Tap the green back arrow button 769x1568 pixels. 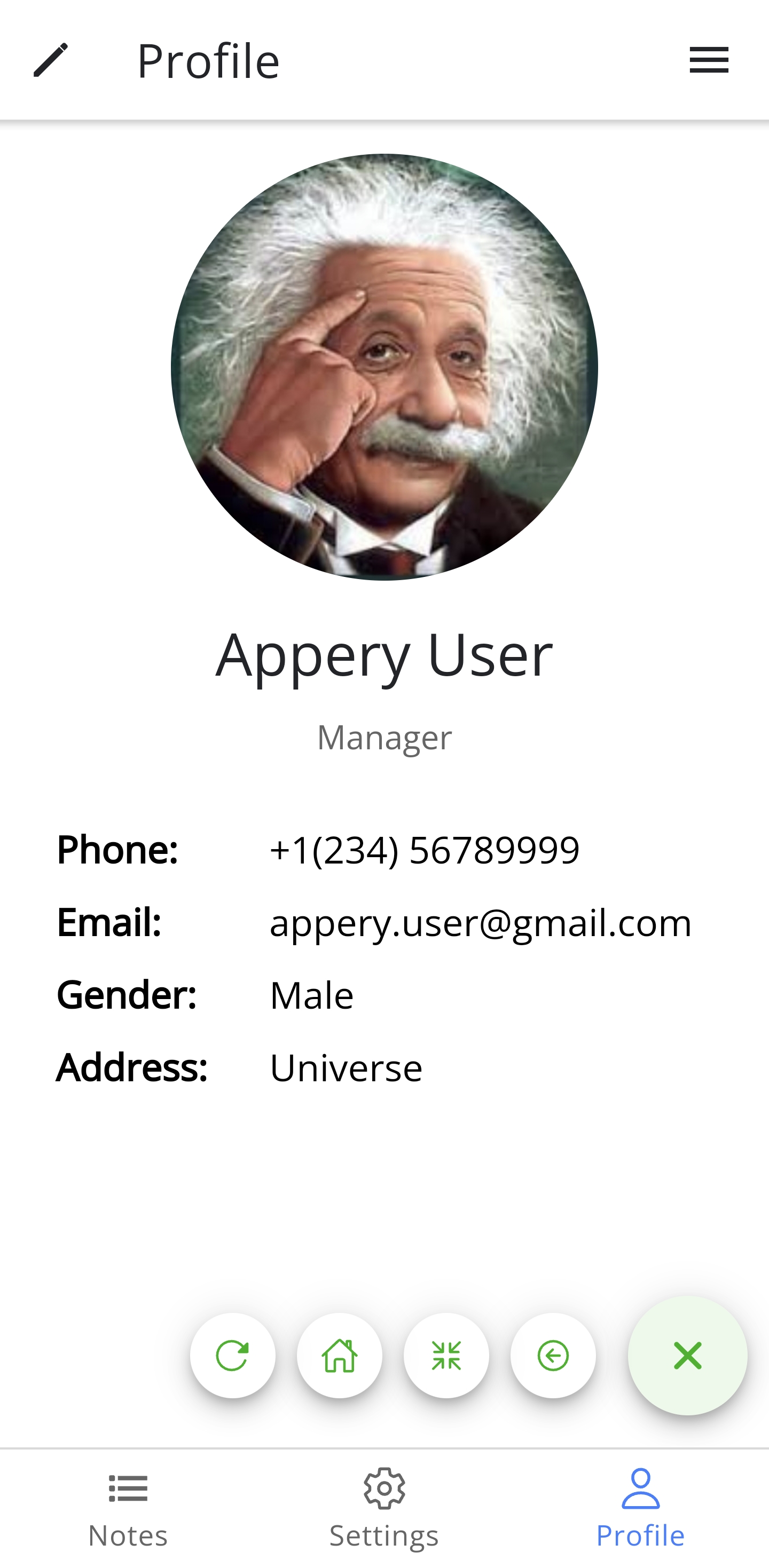point(553,1356)
